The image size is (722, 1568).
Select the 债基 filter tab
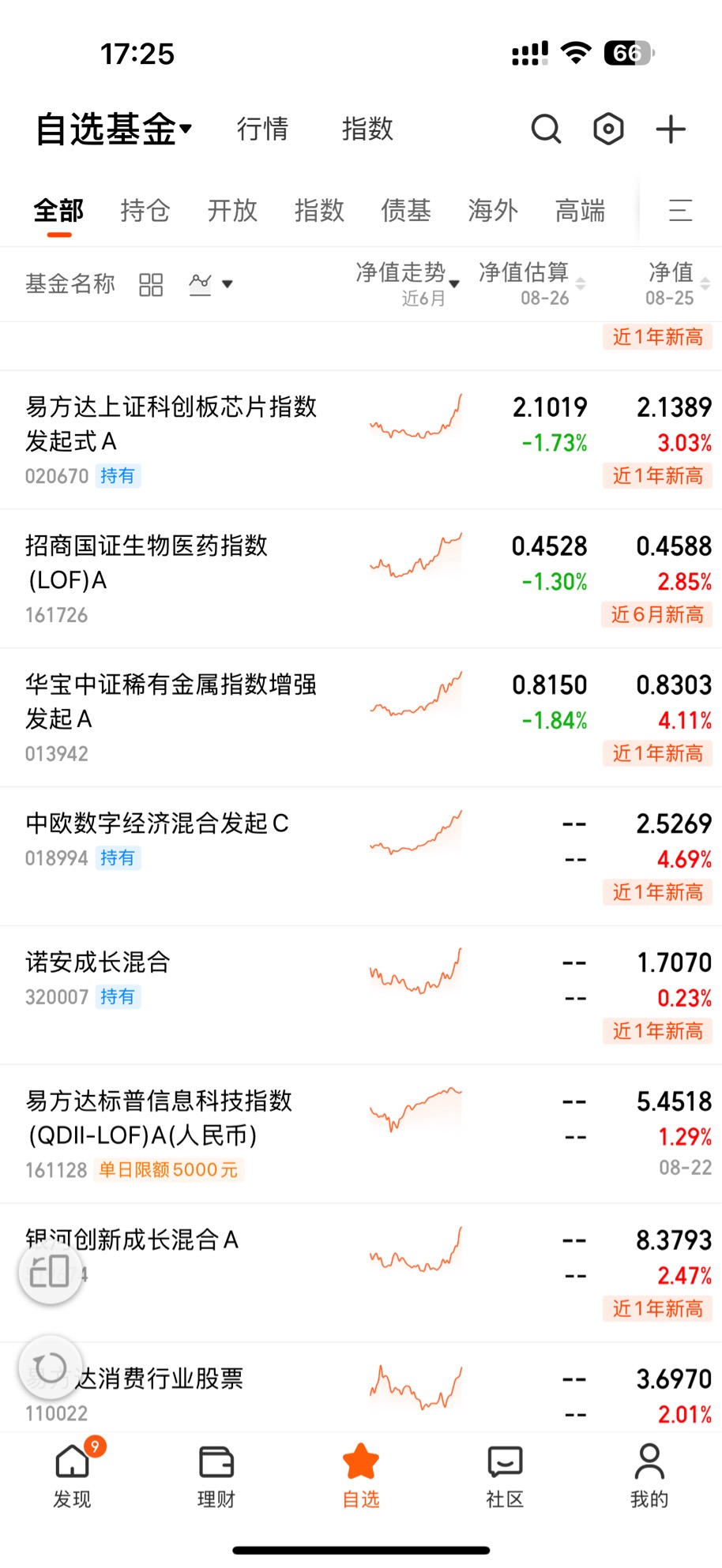click(406, 211)
